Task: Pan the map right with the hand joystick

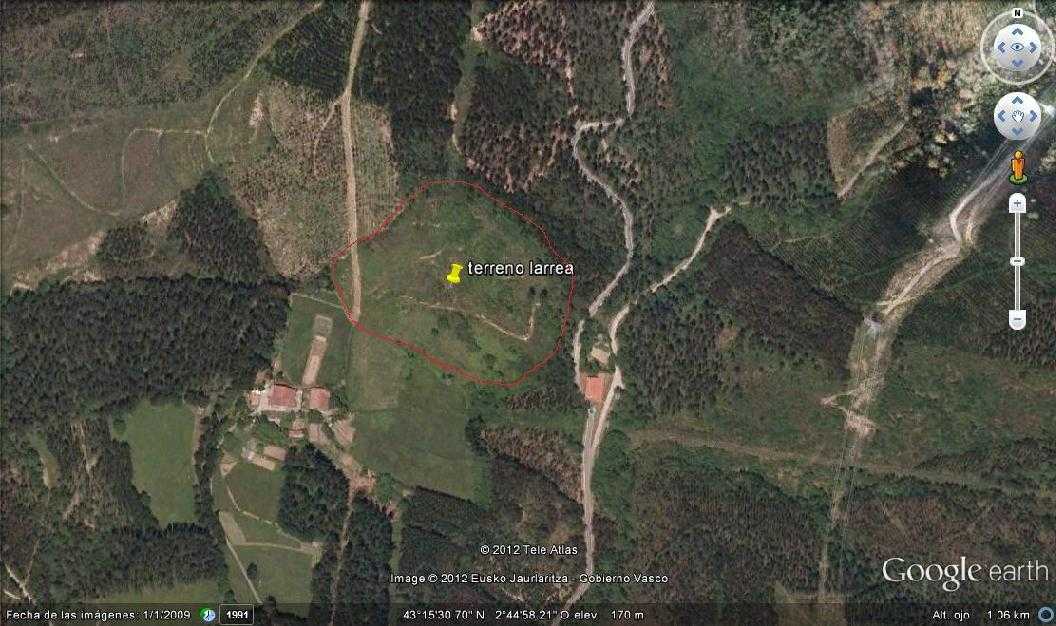Action: (1032, 117)
